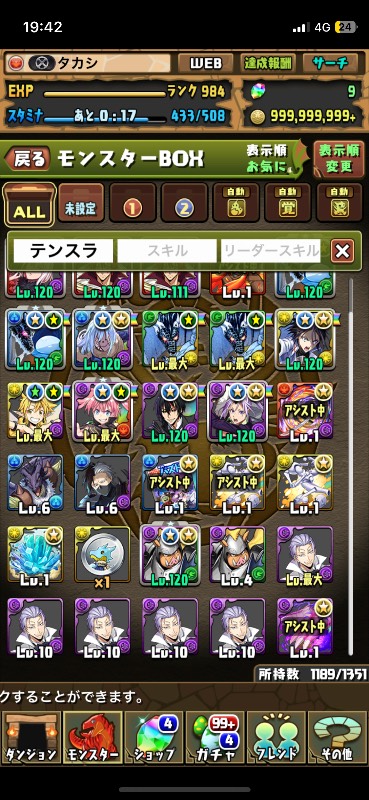Switch to box tab number 1
Image resolution: width=369 pixels, height=800 pixels.
tap(133, 203)
